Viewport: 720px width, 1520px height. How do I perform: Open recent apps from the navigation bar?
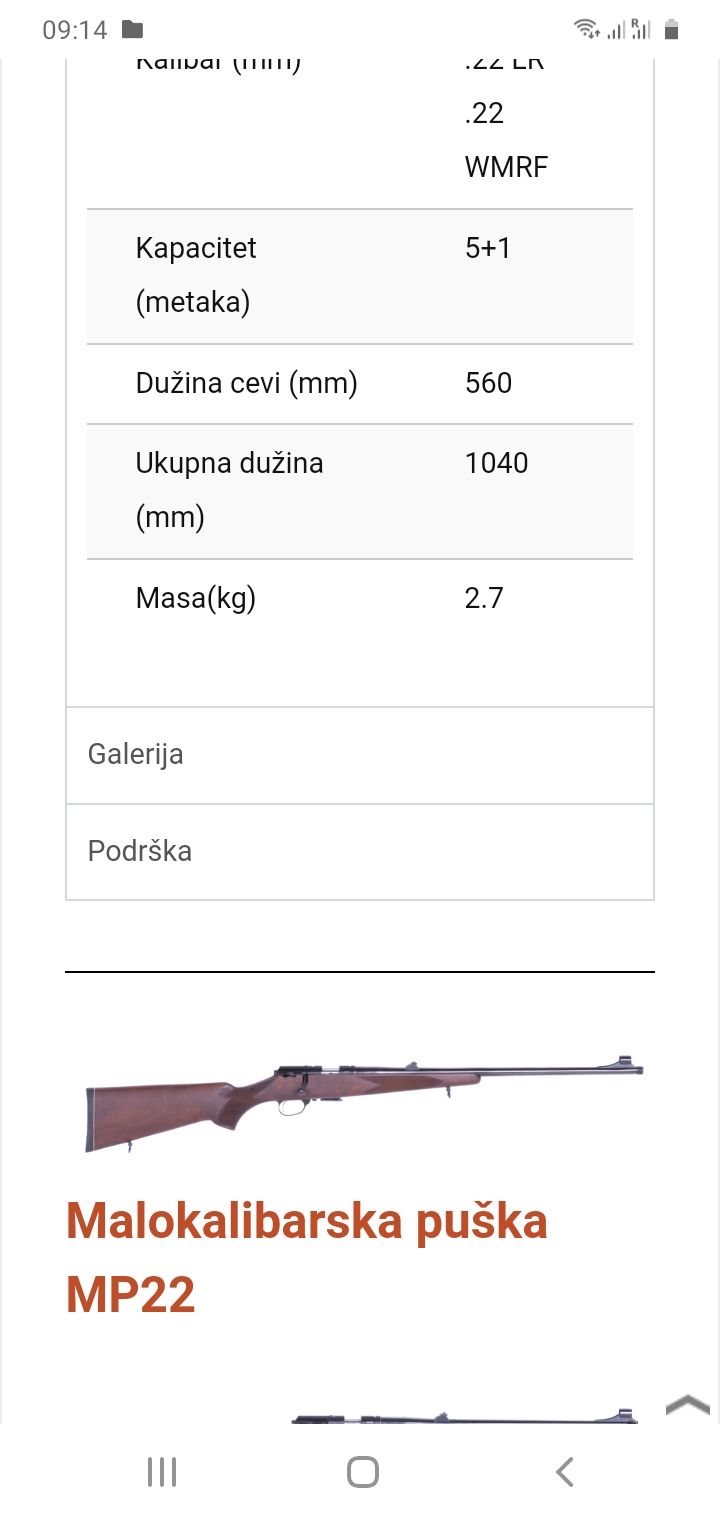pyautogui.click(x=161, y=1472)
